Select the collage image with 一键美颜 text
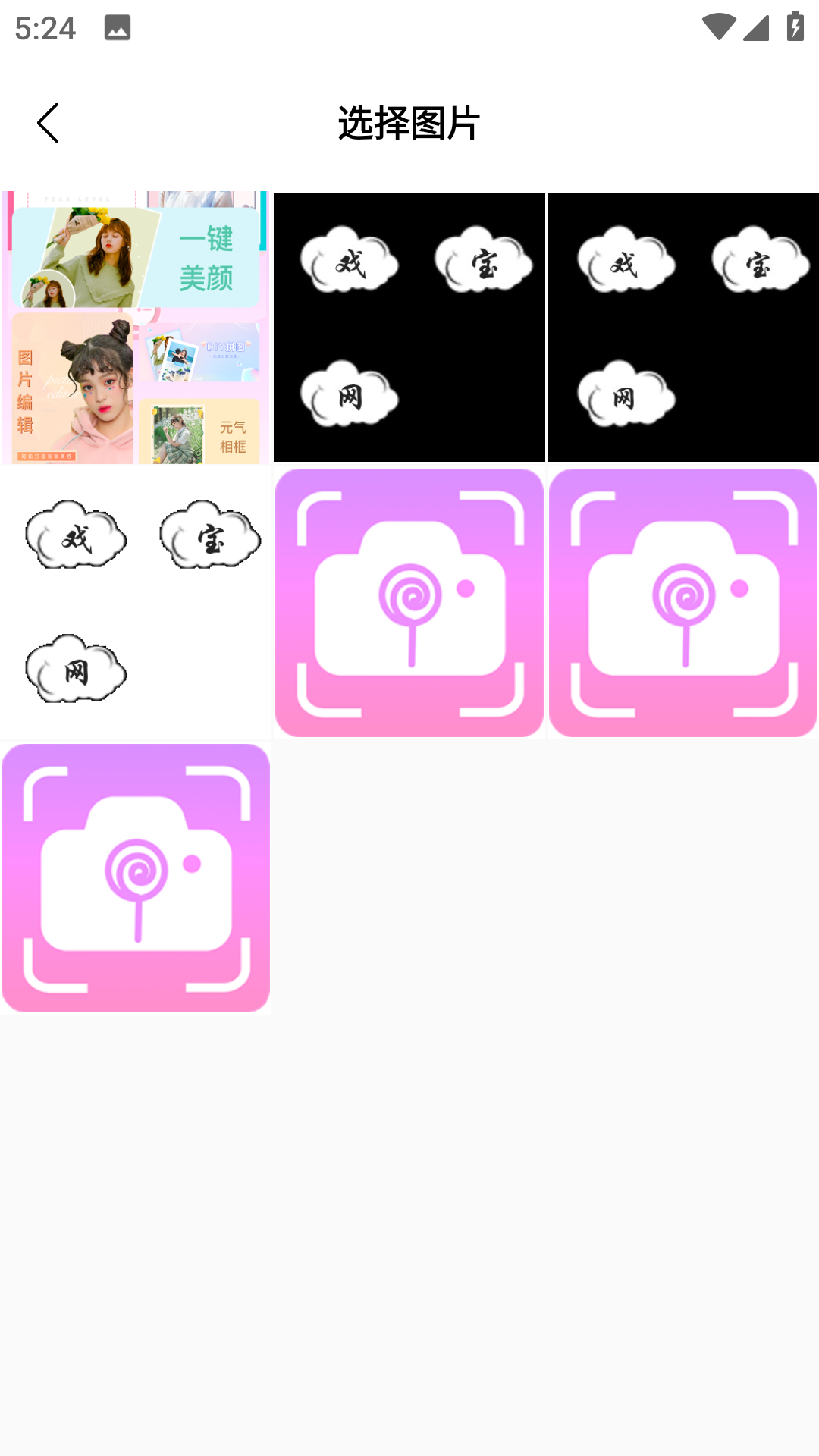Image resolution: width=819 pixels, height=1456 pixels. coord(136,328)
